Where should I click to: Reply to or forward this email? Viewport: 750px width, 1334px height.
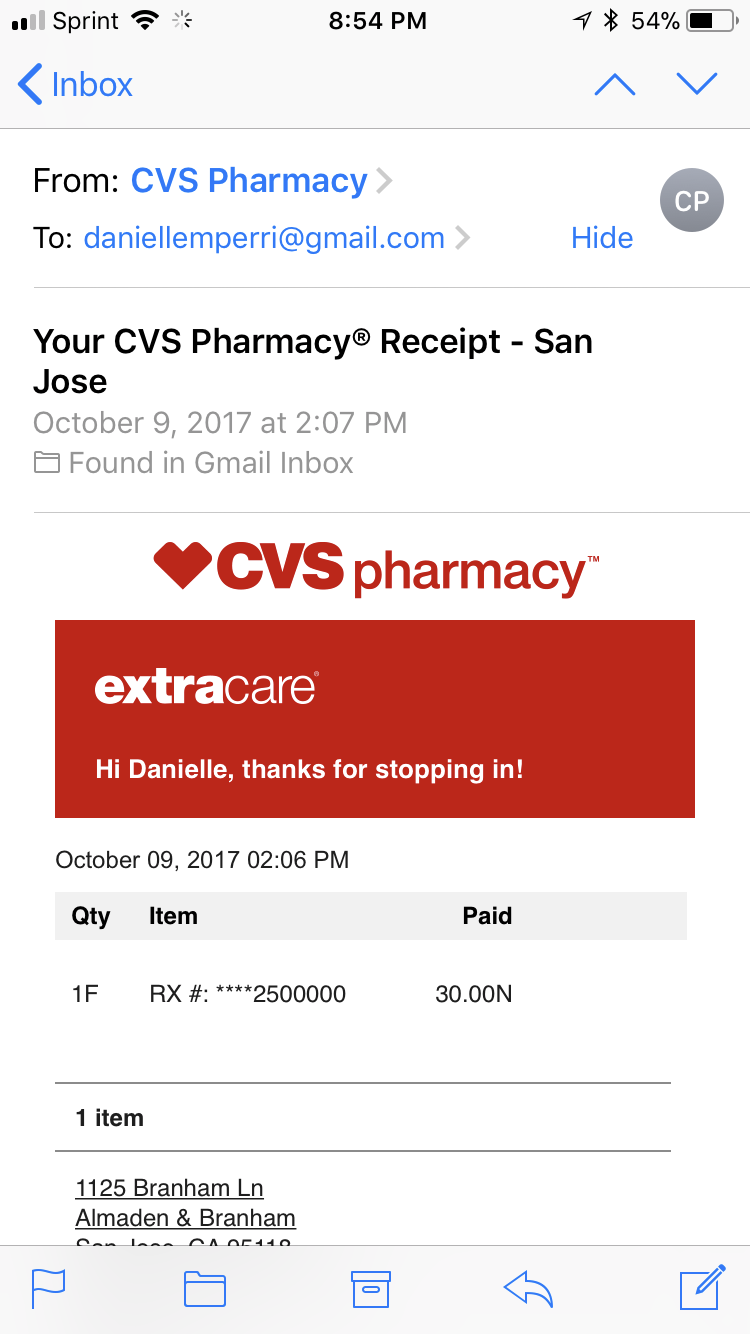(x=529, y=1288)
